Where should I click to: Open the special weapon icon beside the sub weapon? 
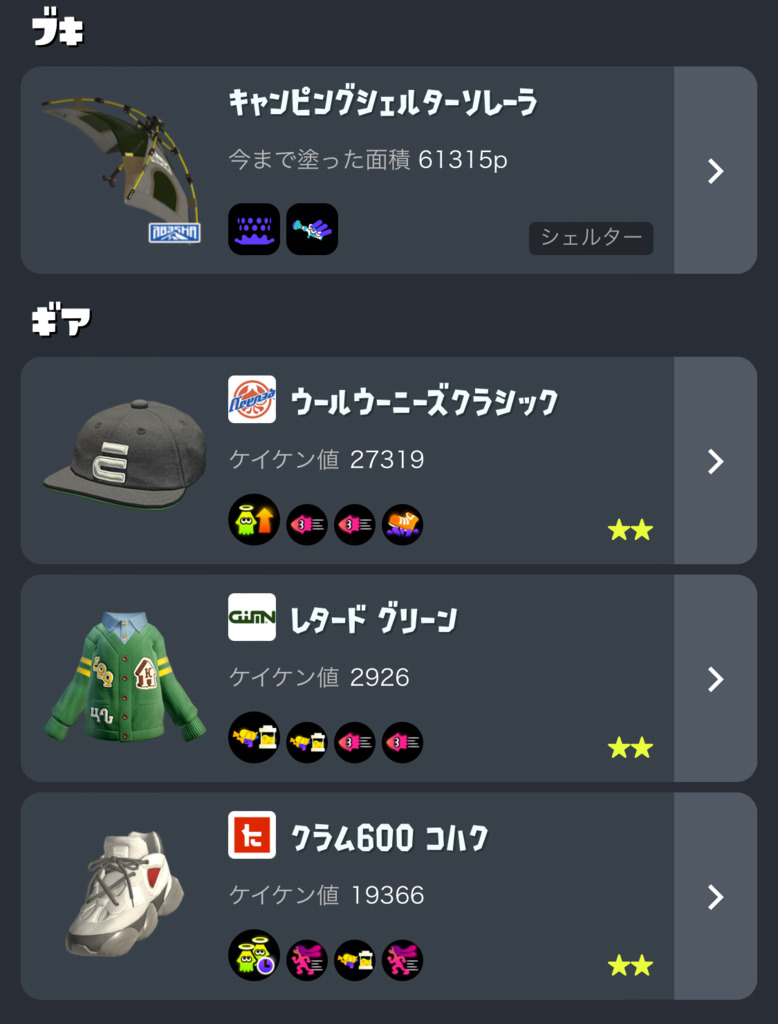click(311, 229)
